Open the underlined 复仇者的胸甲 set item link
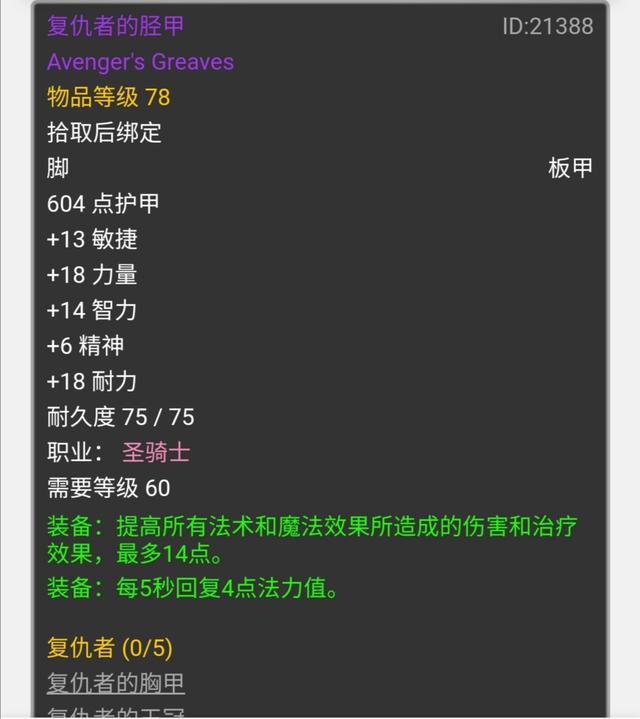 [x=116, y=683]
